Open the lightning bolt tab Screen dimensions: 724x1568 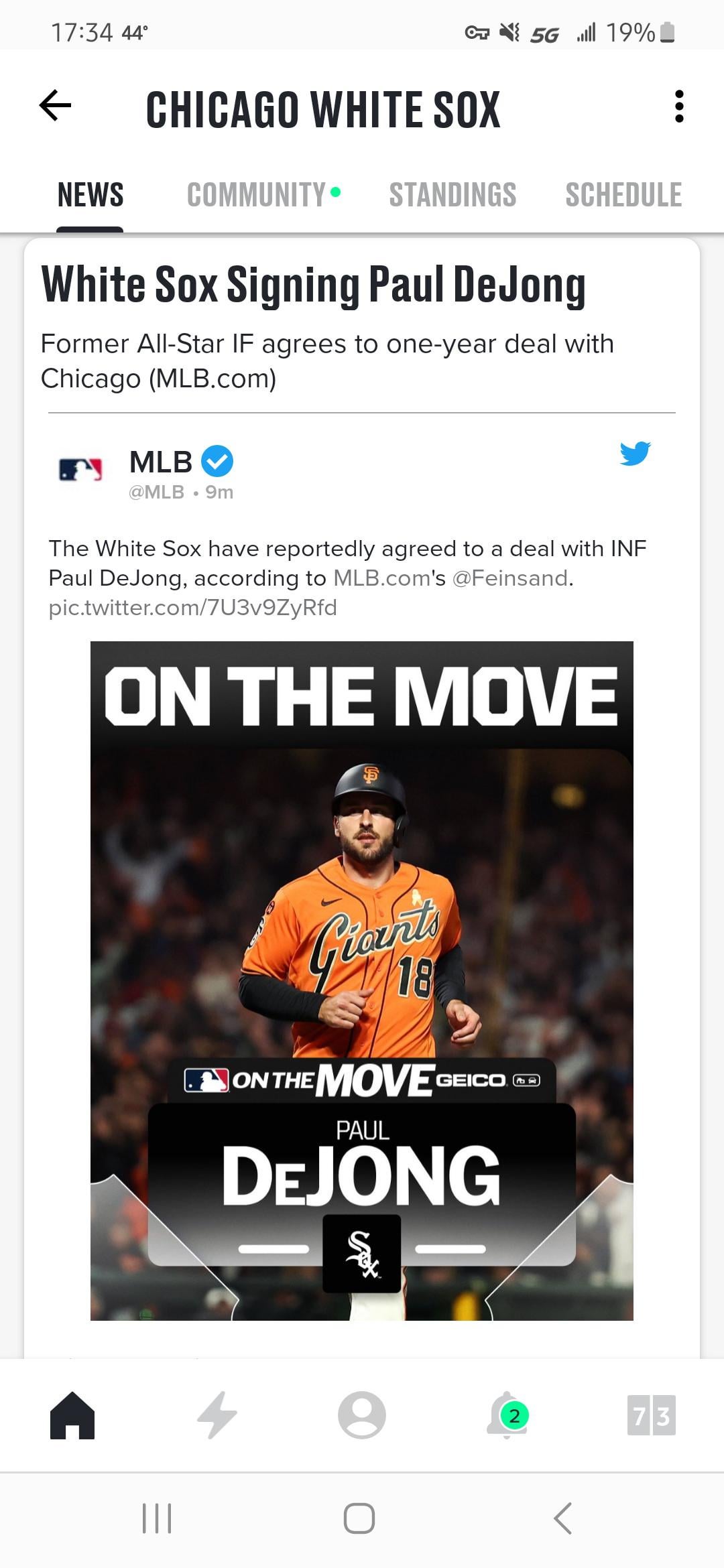pyautogui.click(x=217, y=1415)
